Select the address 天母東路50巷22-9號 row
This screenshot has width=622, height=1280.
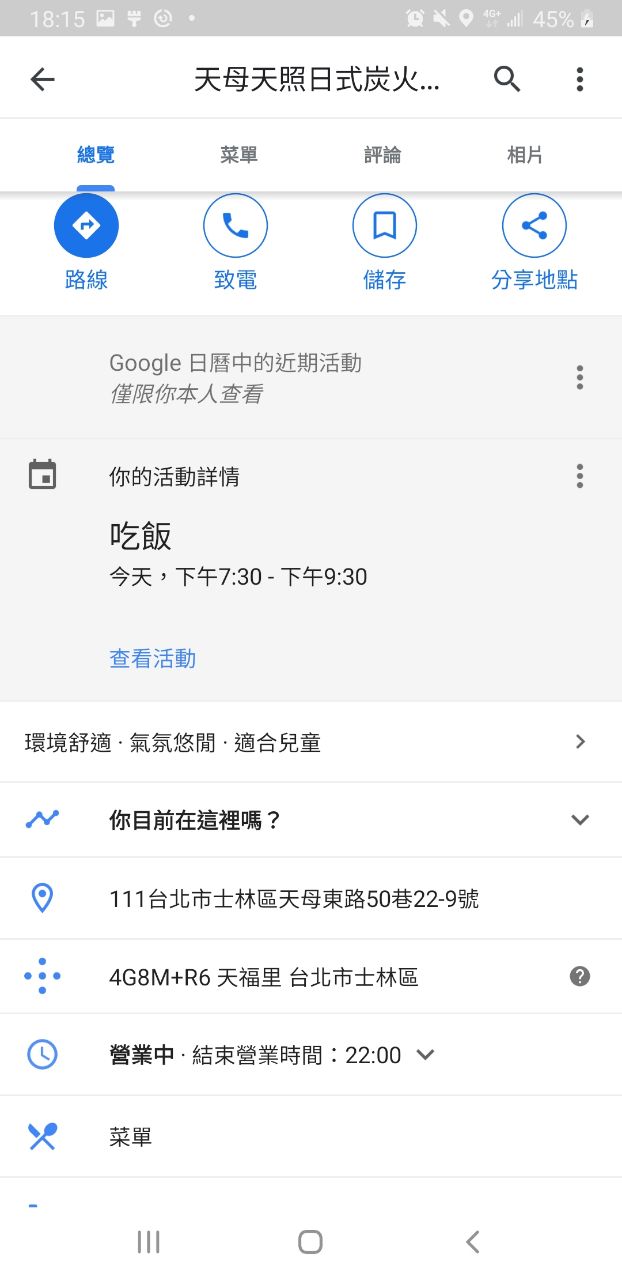coord(294,899)
